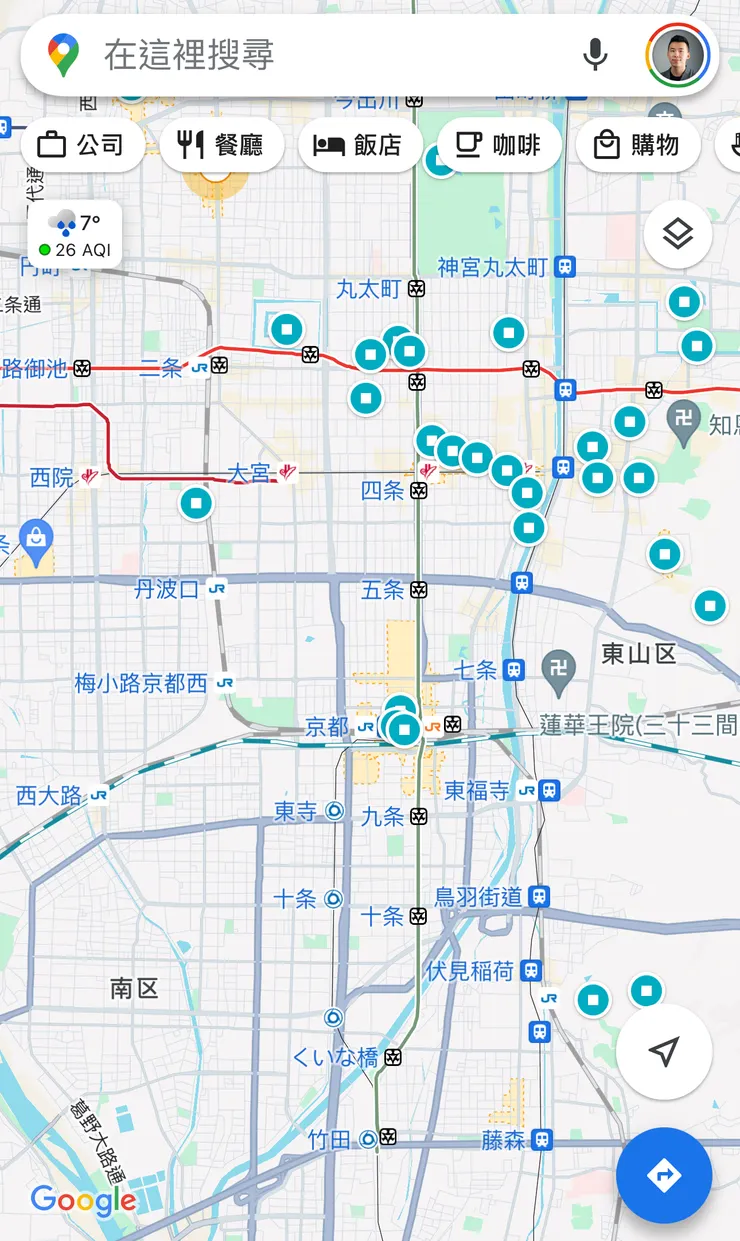Tap the 餐廳 restaurants category chip
740x1241 pixels.
point(222,144)
